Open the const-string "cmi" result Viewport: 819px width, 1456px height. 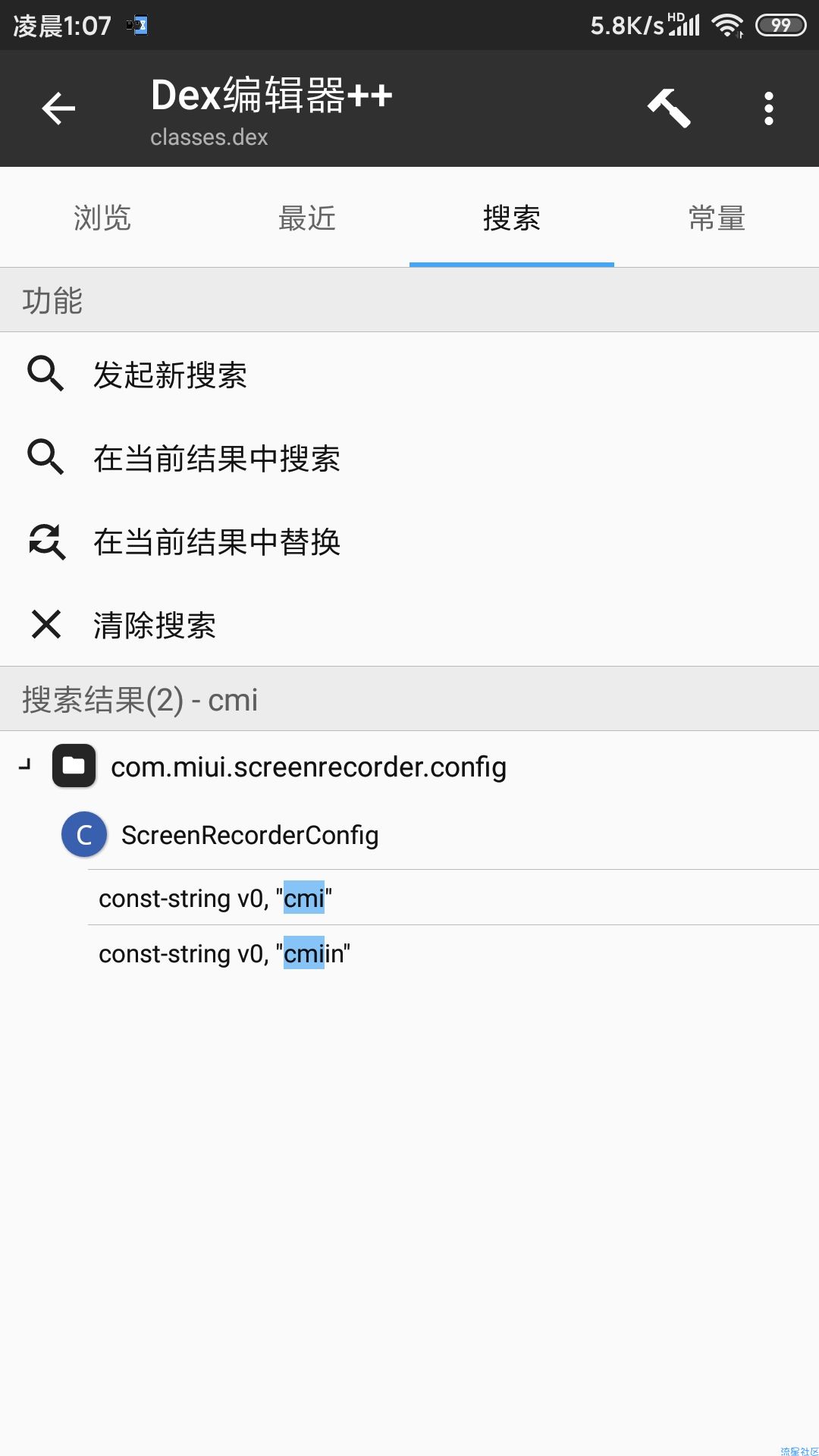tap(215, 899)
